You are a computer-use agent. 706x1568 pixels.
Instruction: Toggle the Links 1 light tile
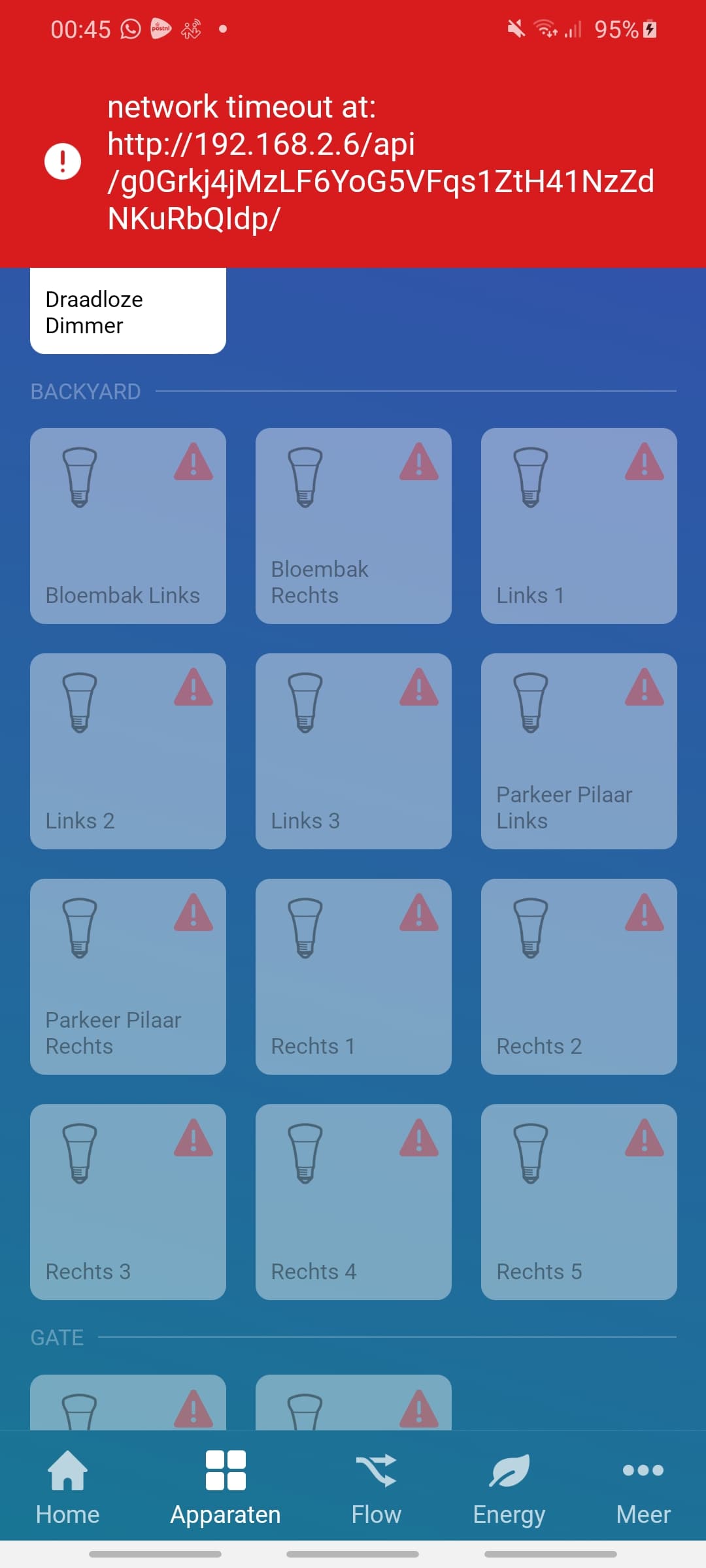click(x=579, y=526)
